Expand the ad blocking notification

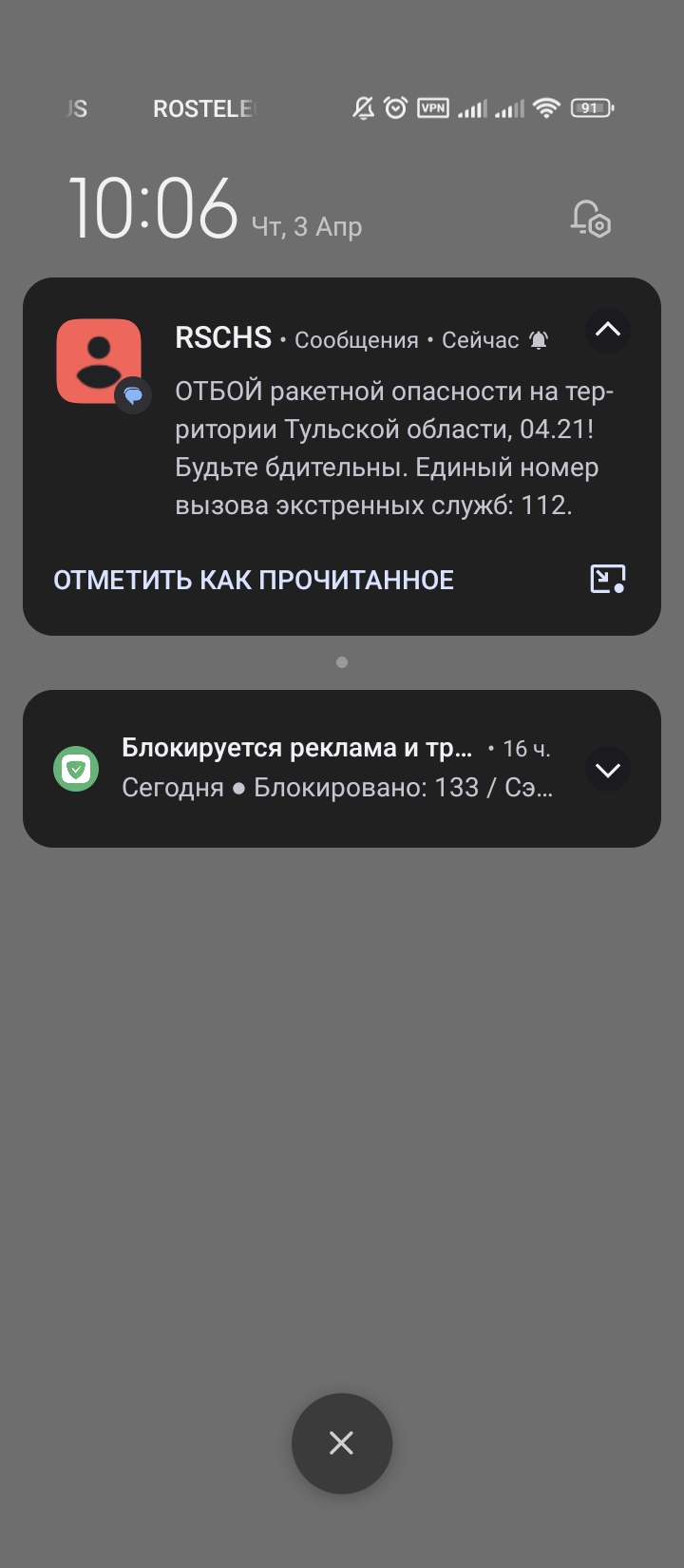coord(608,770)
